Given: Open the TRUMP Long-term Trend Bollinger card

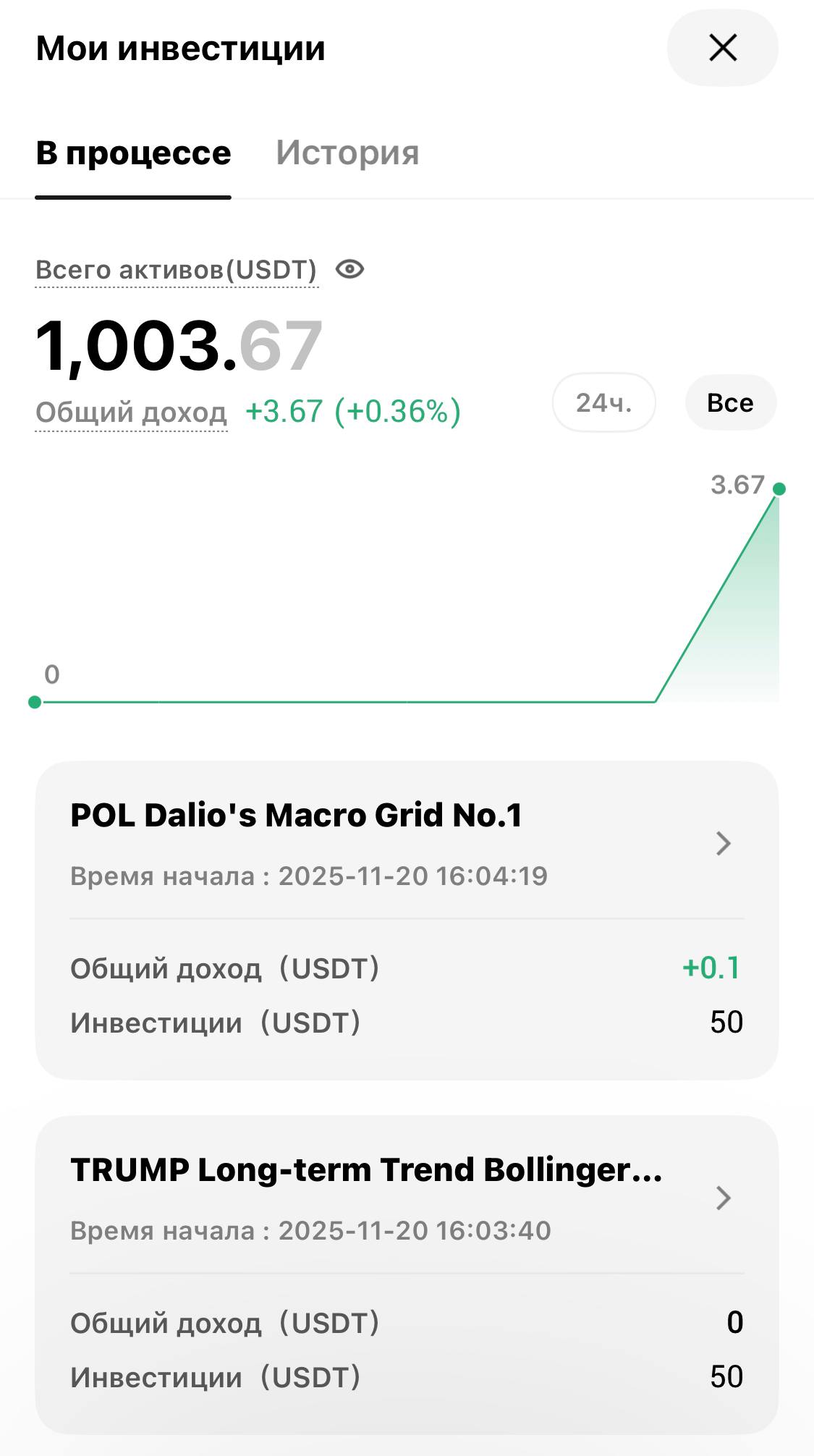Looking at the screenshot, I should pos(407,1274).
